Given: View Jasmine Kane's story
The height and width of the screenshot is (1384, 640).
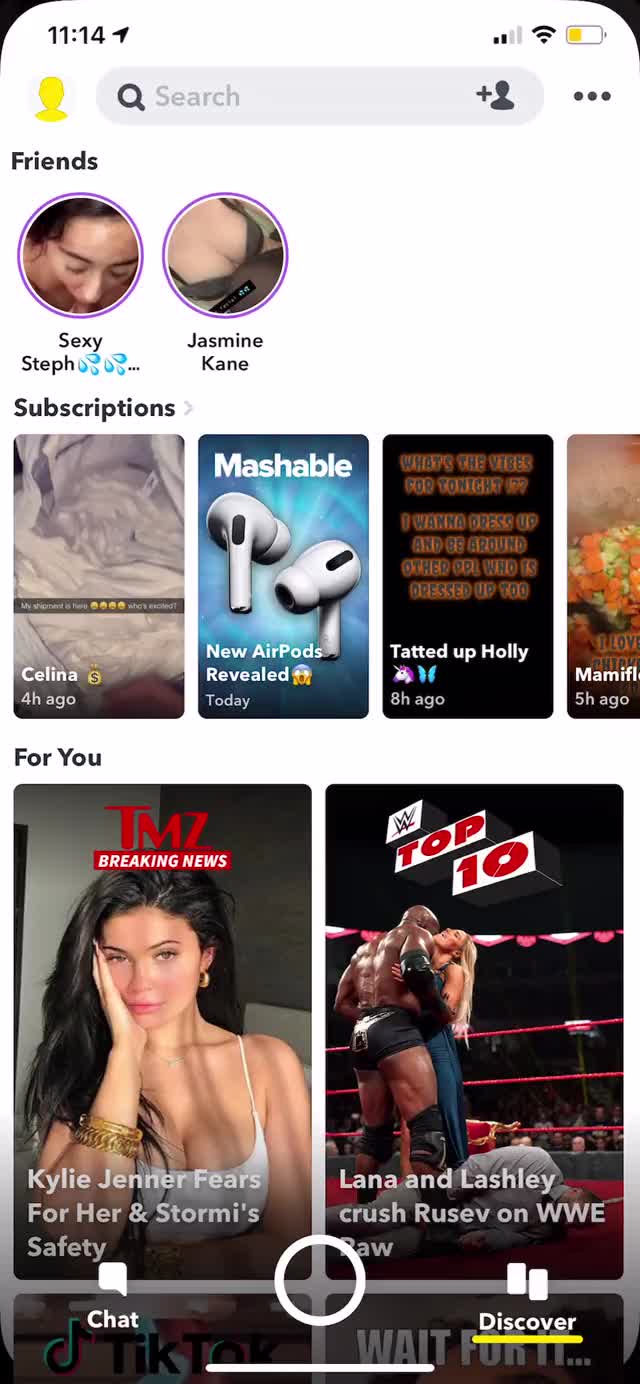Looking at the screenshot, I should click(225, 257).
